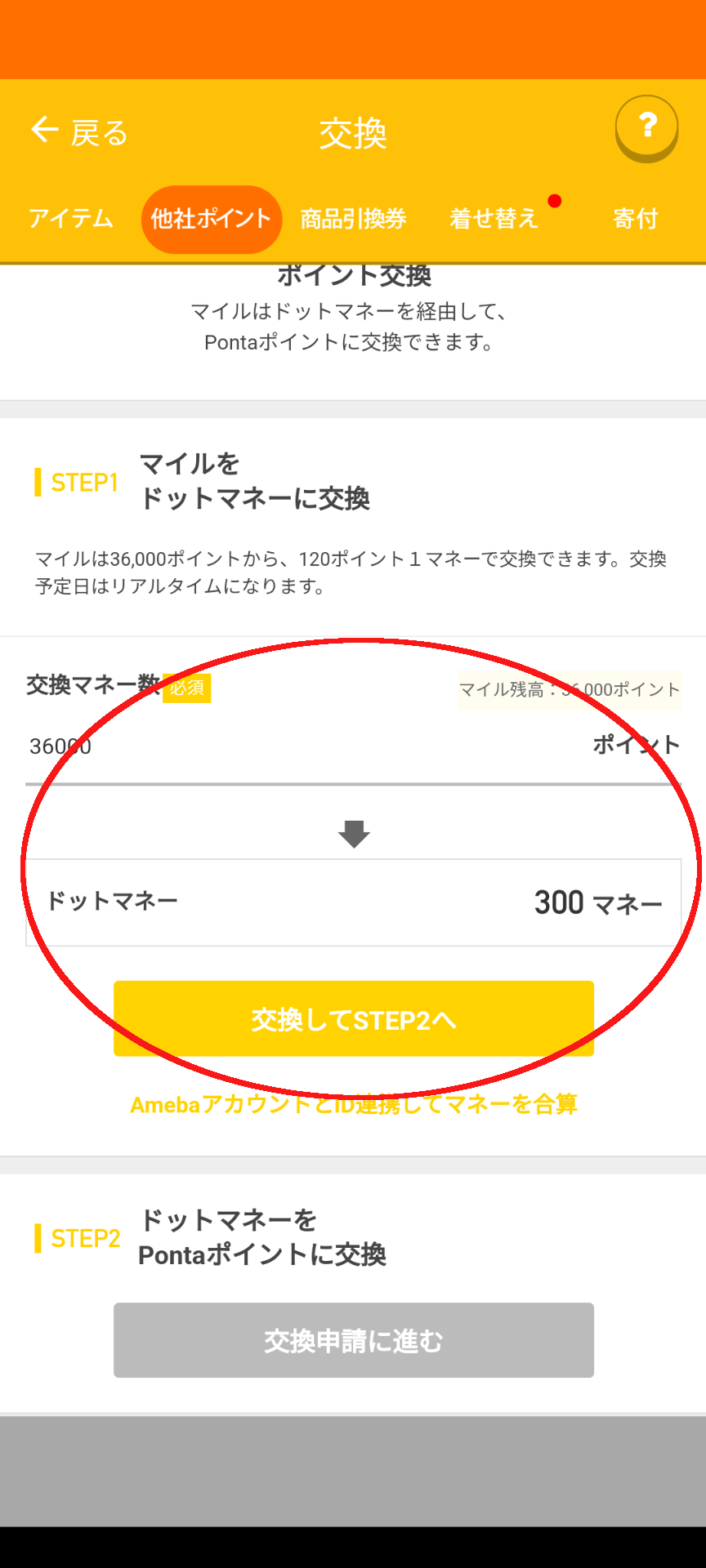
Task: Switch to the アイテム tab
Action: pos(71,218)
